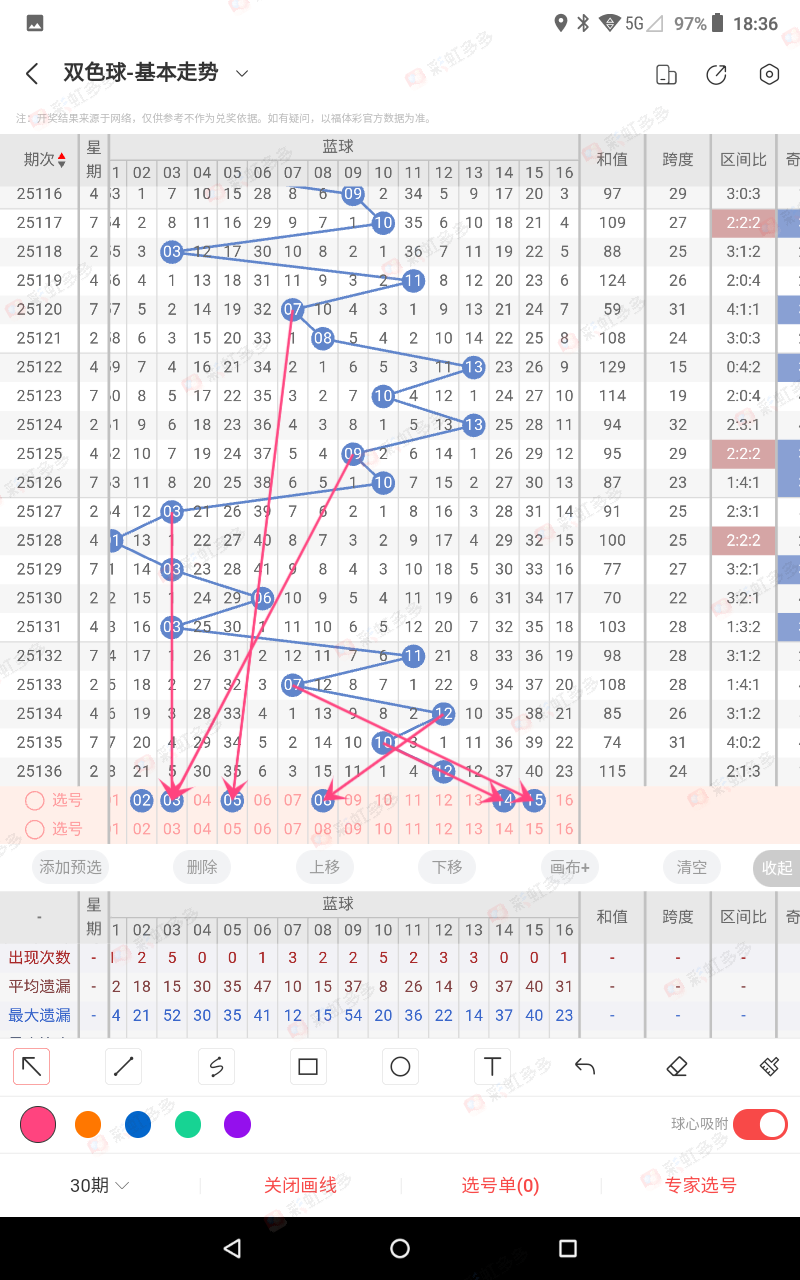Share the current chart

pyautogui.click(x=716, y=74)
